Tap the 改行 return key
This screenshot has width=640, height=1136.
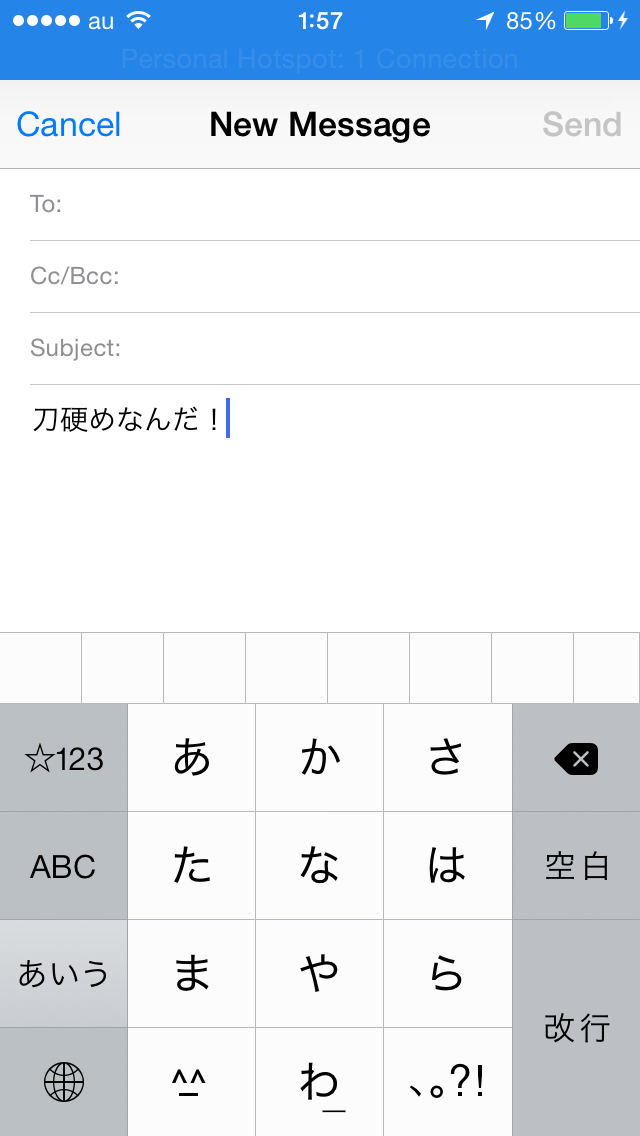(576, 1028)
